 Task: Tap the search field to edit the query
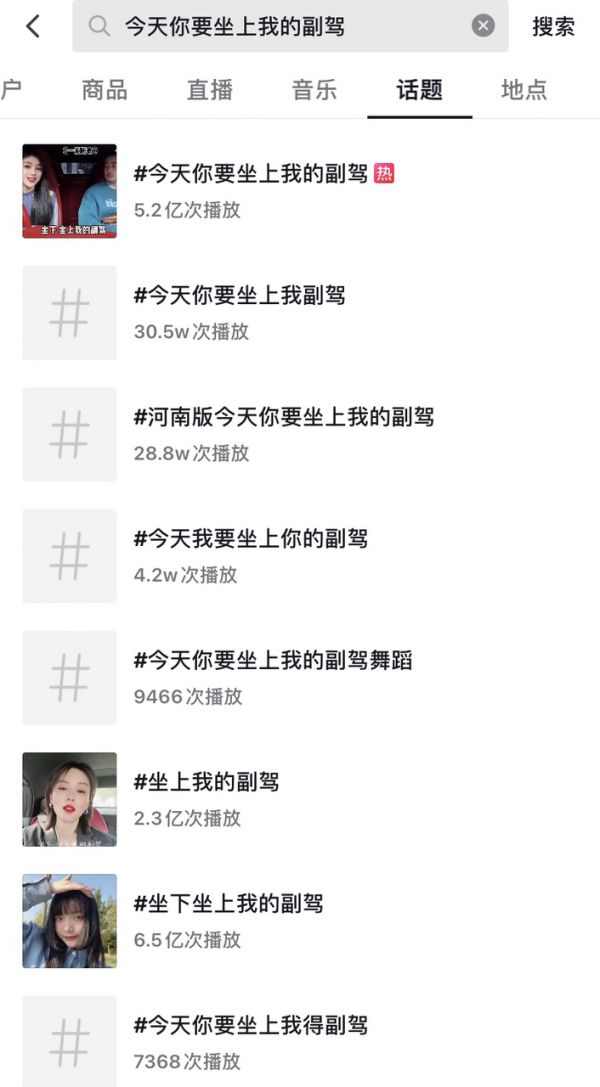coord(280,27)
